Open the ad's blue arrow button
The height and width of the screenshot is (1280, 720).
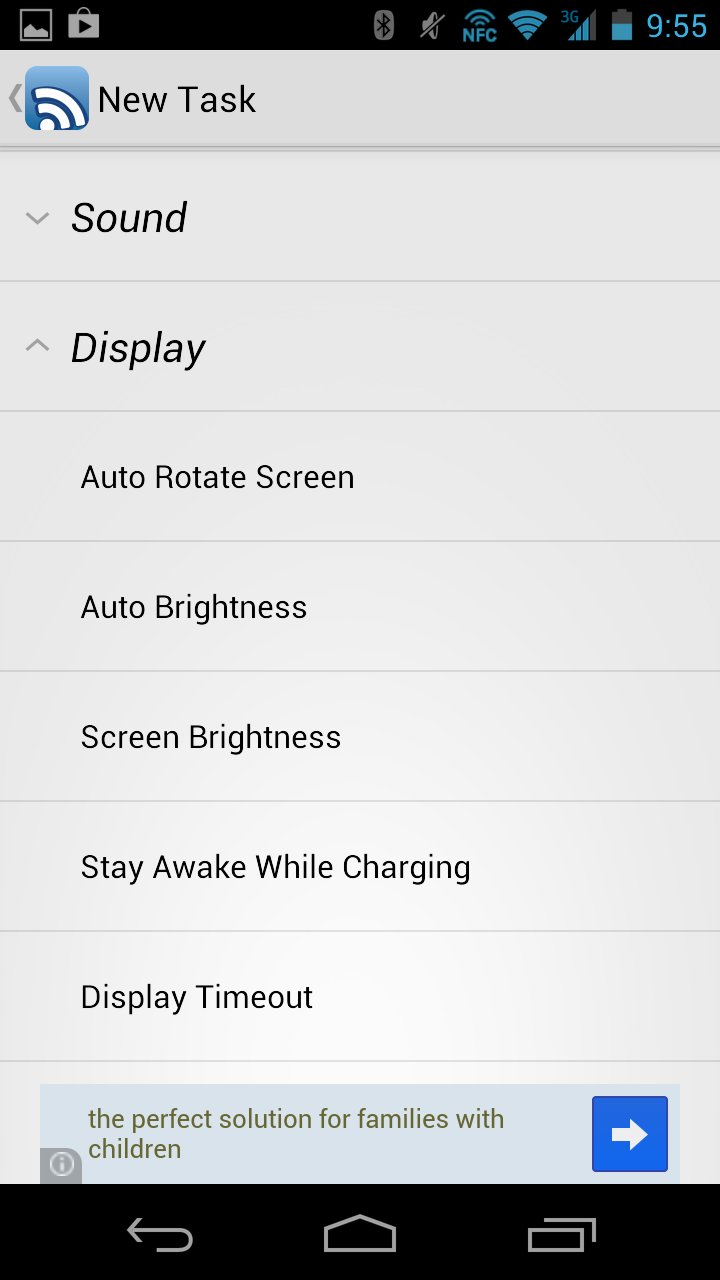point(629,1134)
